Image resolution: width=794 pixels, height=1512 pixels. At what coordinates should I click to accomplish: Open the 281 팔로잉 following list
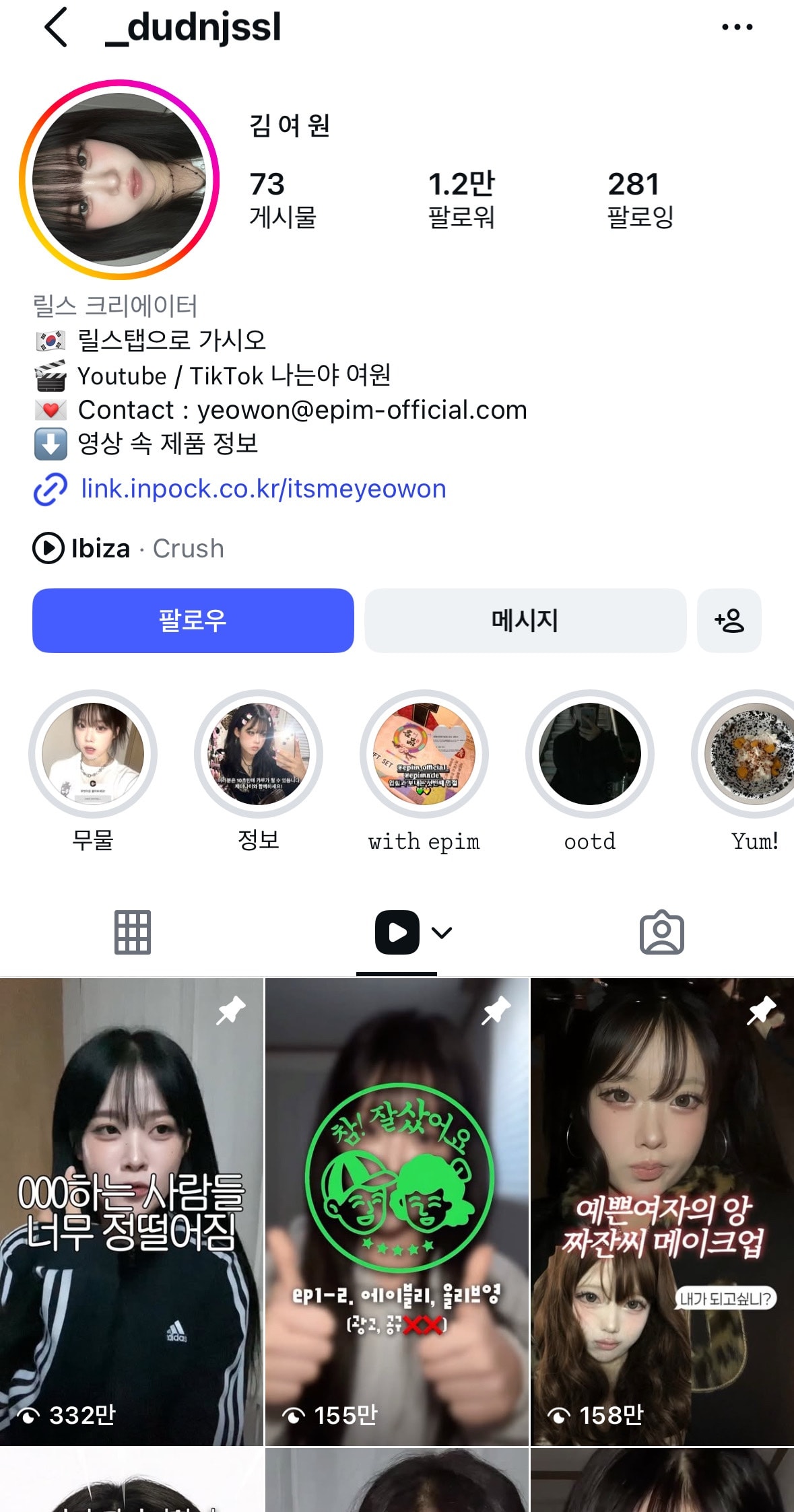tap(640, 199)
